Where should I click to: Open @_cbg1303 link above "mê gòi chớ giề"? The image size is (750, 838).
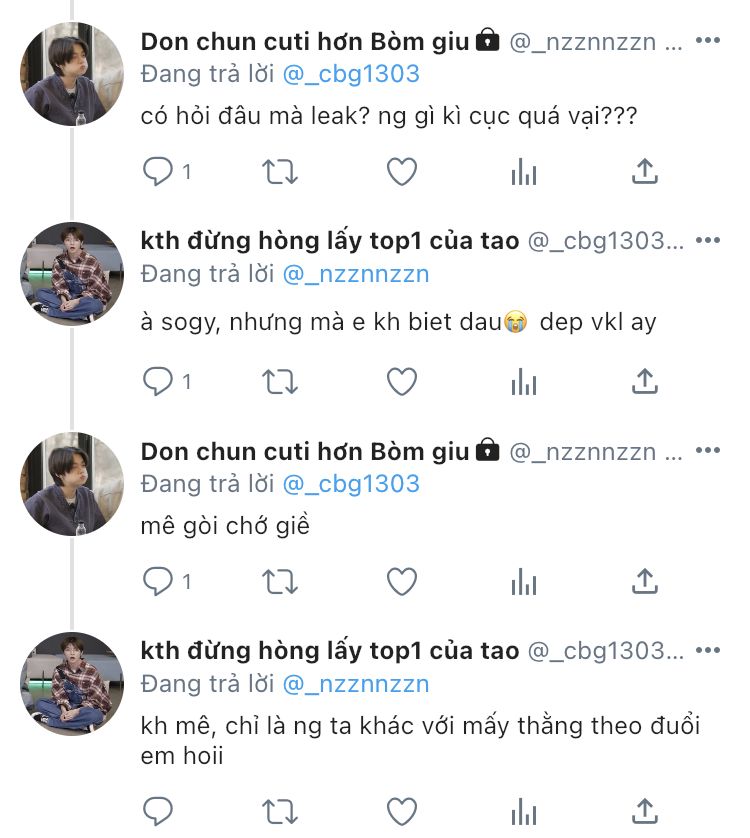pyautogui.click(x=351, y=484)
